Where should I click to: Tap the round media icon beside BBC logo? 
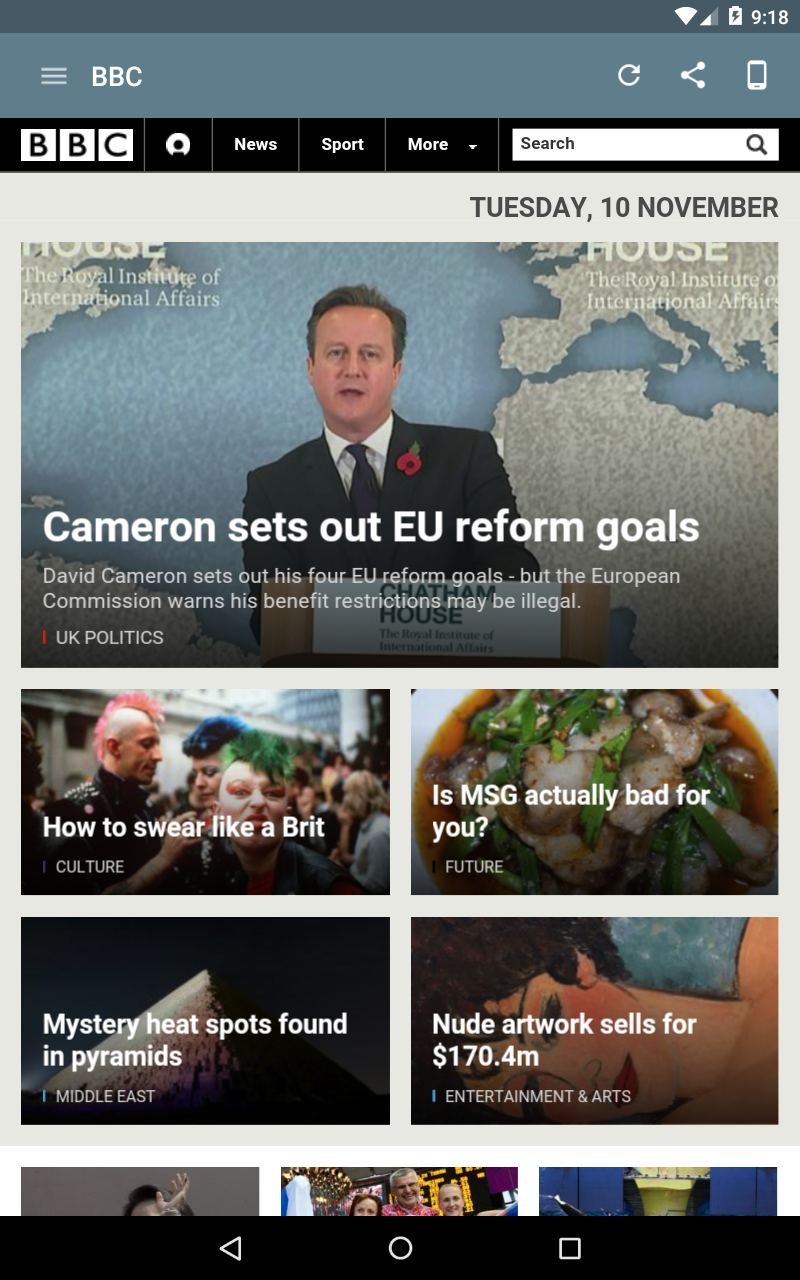(x=178, y=144)
